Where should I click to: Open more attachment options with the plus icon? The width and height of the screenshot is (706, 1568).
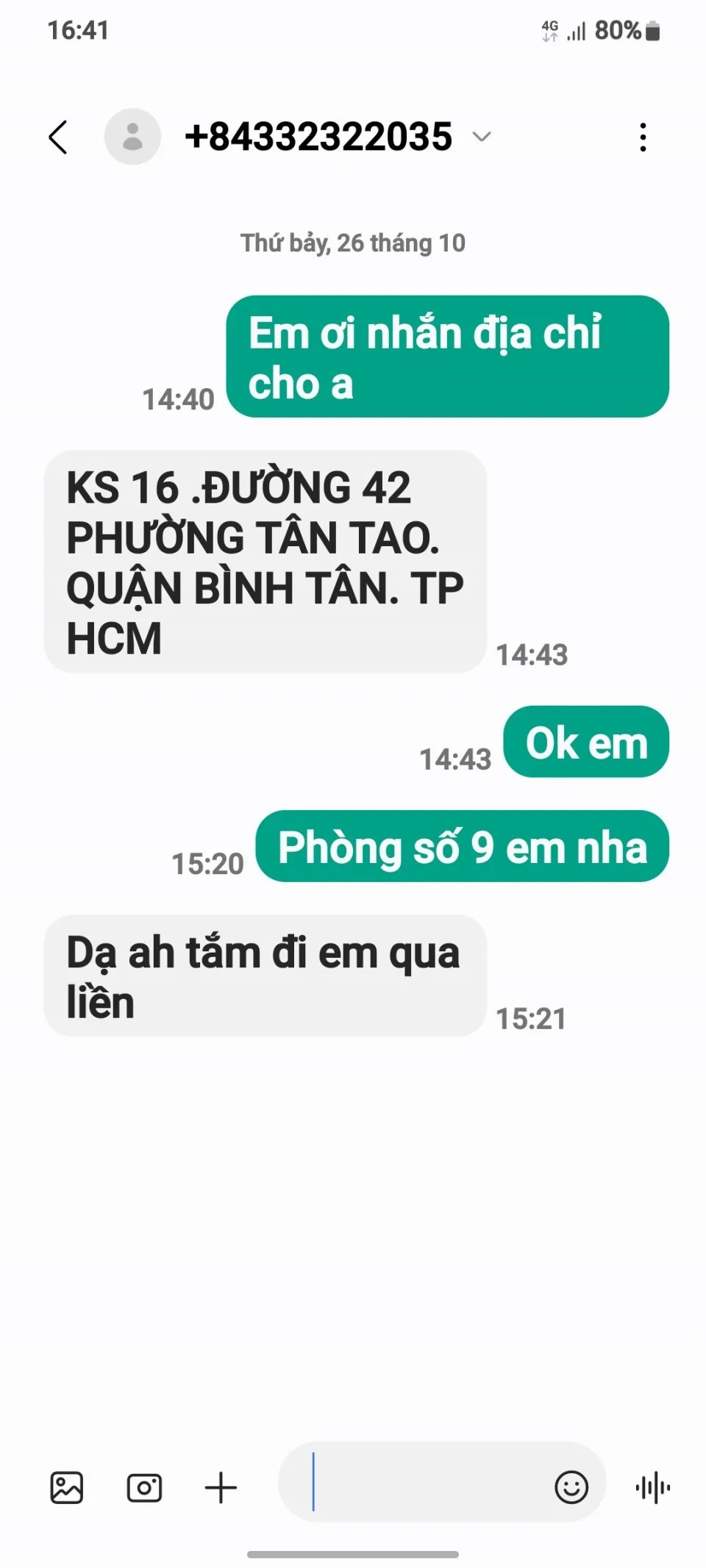coord(221,1489)
